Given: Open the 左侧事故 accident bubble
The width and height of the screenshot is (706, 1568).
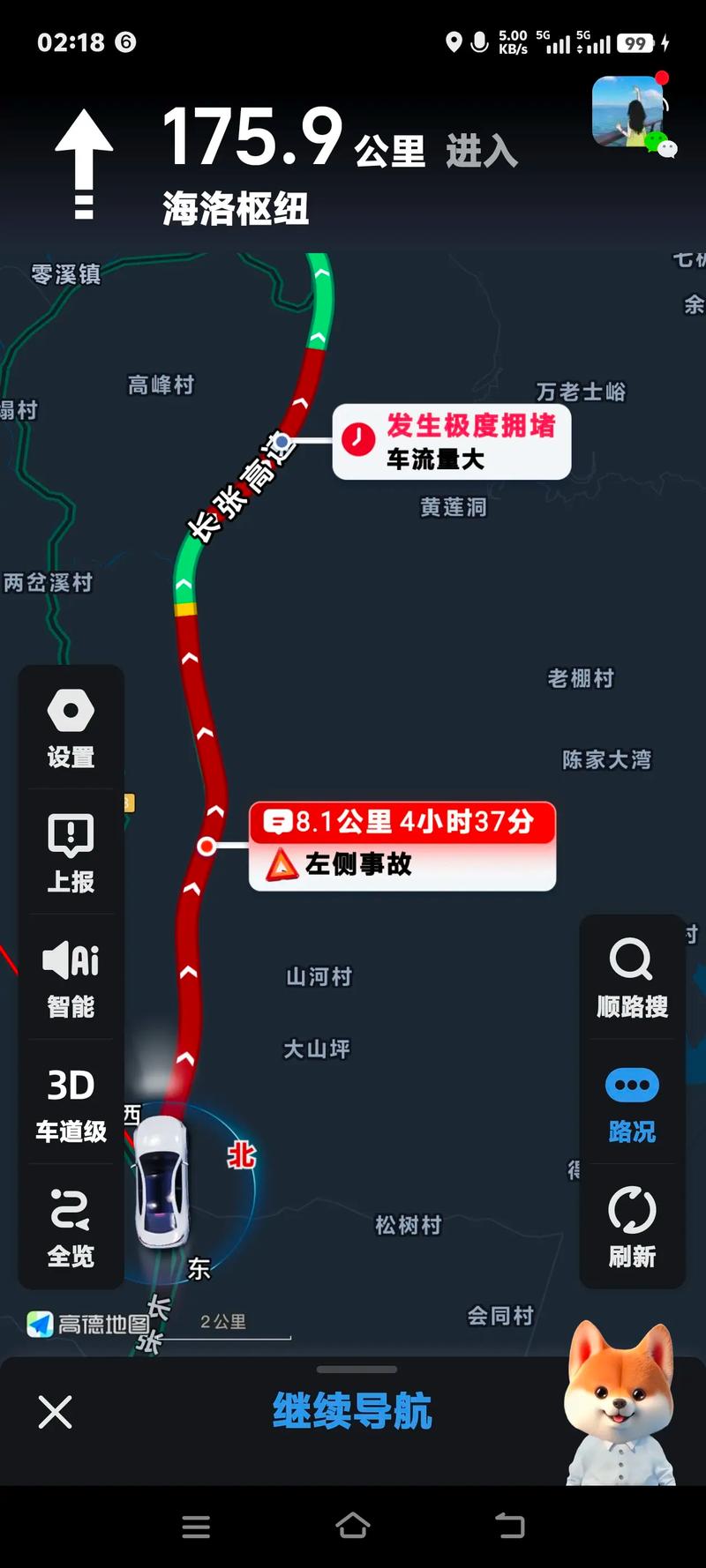Looking at the screenshot, I should pyautogui.click(x=402, y=846).
